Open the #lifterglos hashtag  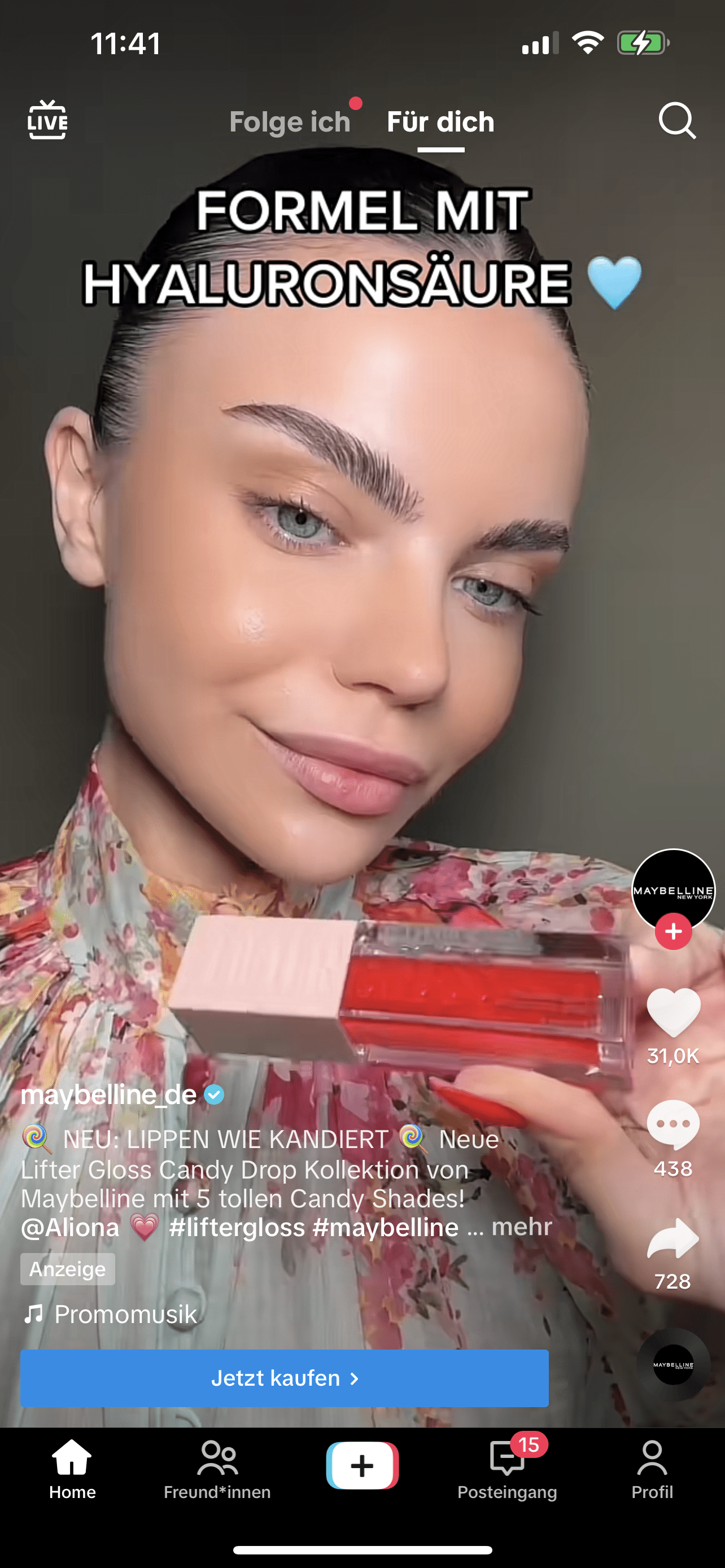pos(237,1227)
